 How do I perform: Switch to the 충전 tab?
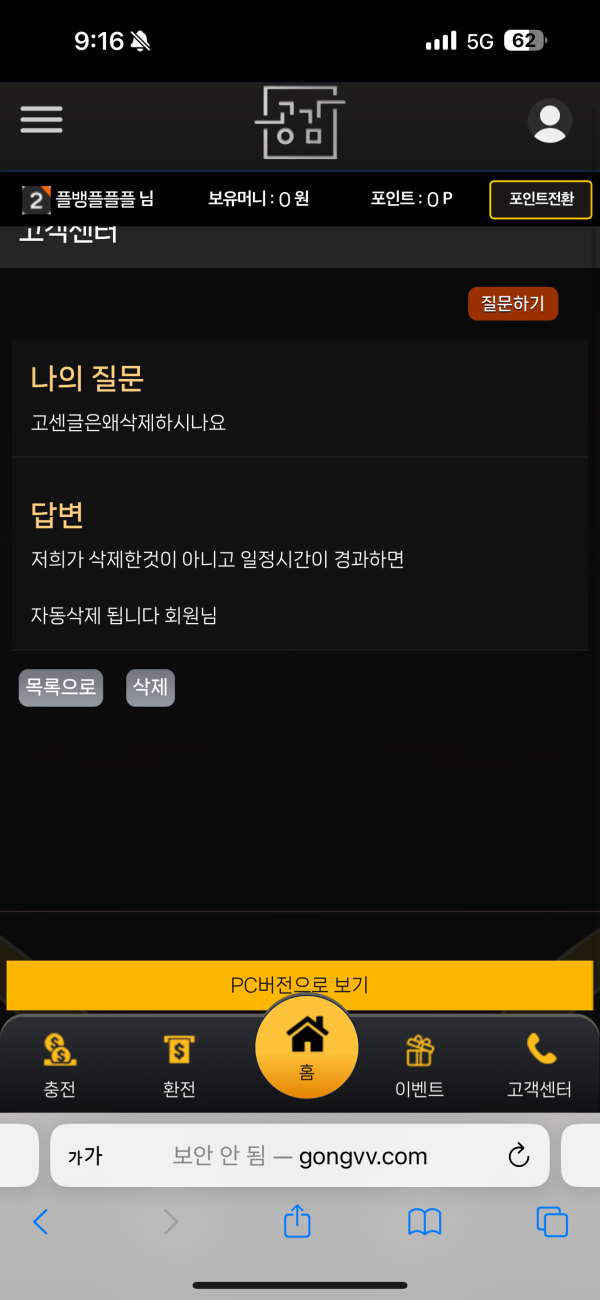click(x=60, y=1066)
